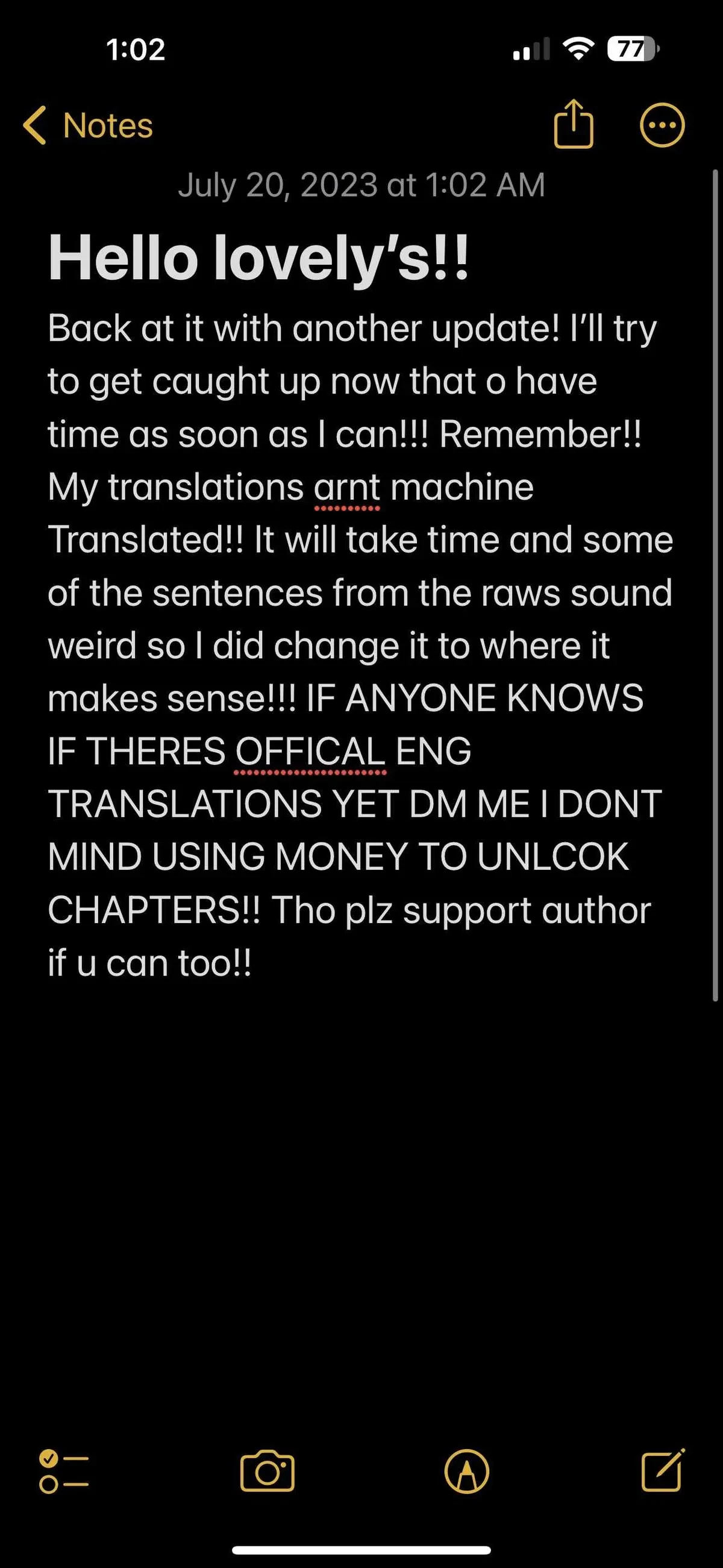
Task: Share this note
Action: [x=574, y=124]
